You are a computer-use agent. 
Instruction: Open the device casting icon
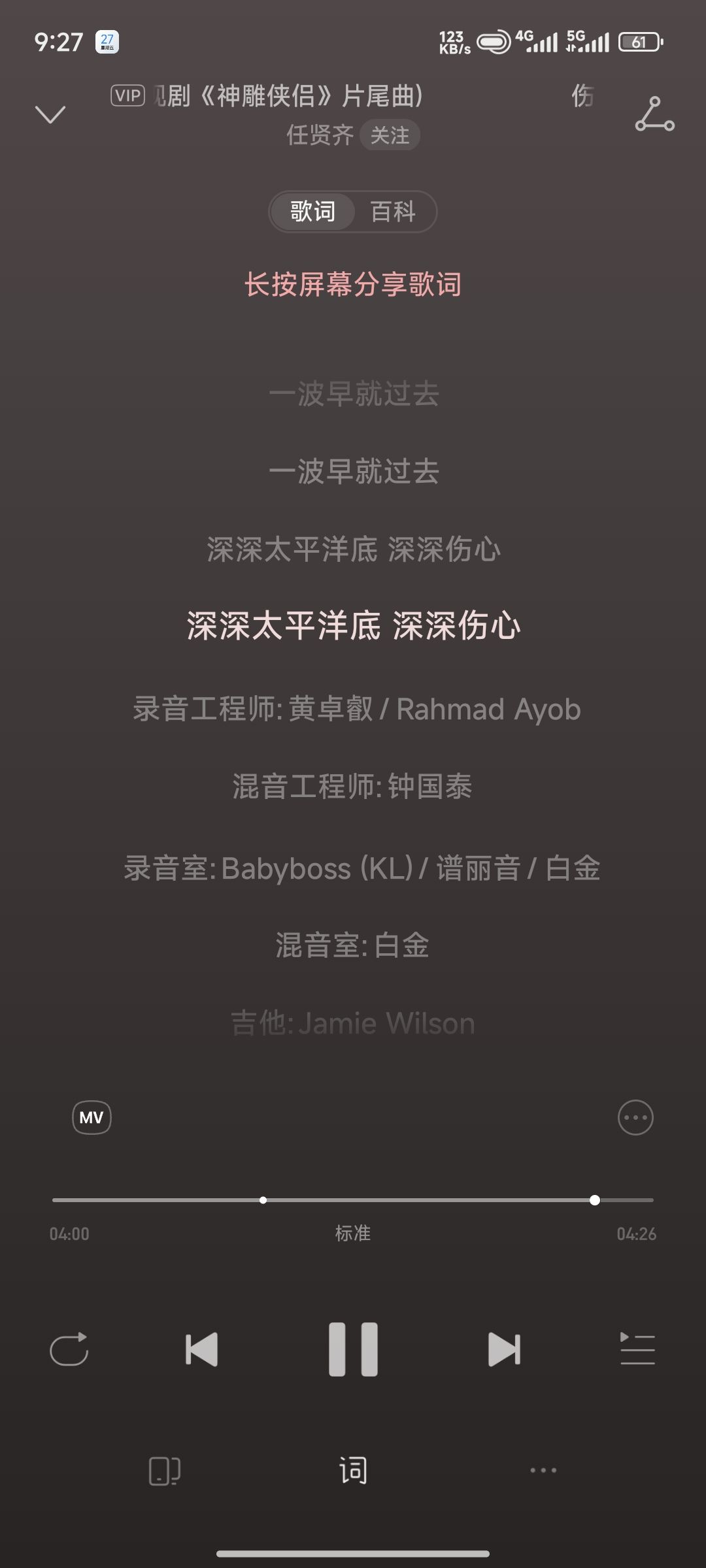pos(164,1471)
